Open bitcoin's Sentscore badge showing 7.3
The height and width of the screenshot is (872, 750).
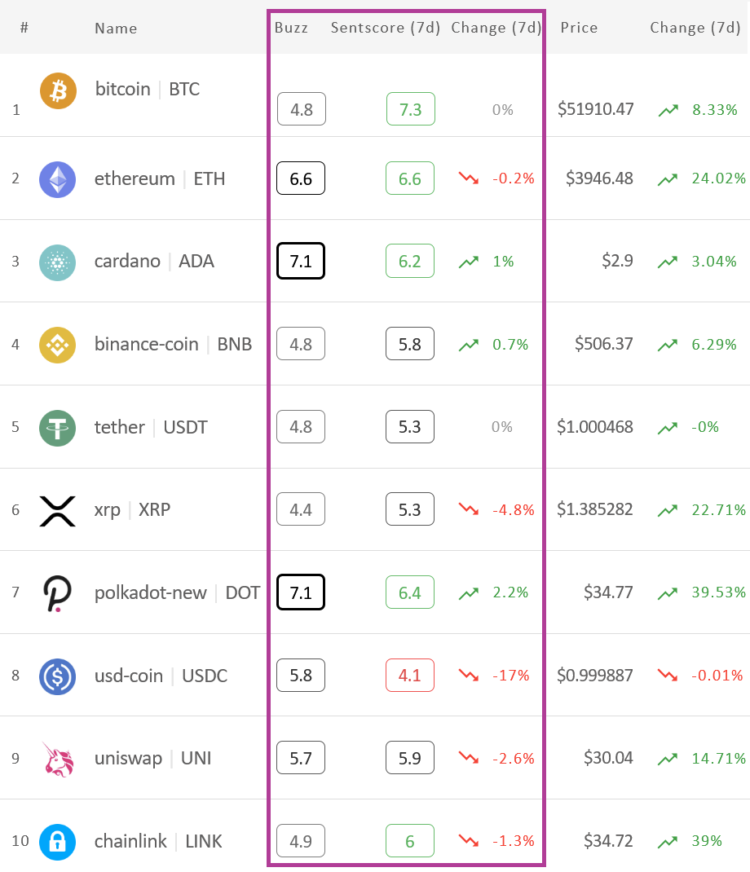click(410, 109)
